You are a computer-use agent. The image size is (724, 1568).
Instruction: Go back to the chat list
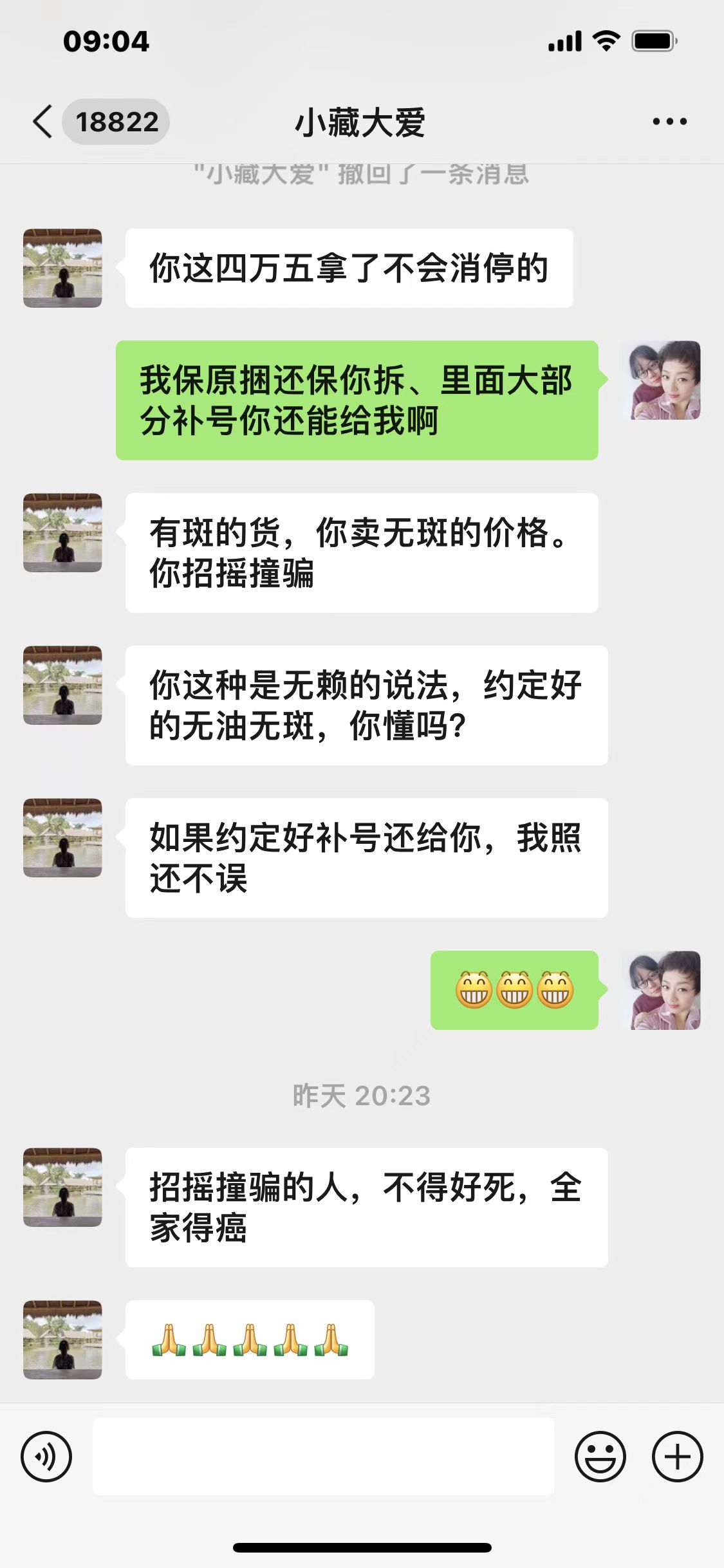(44, 122)
